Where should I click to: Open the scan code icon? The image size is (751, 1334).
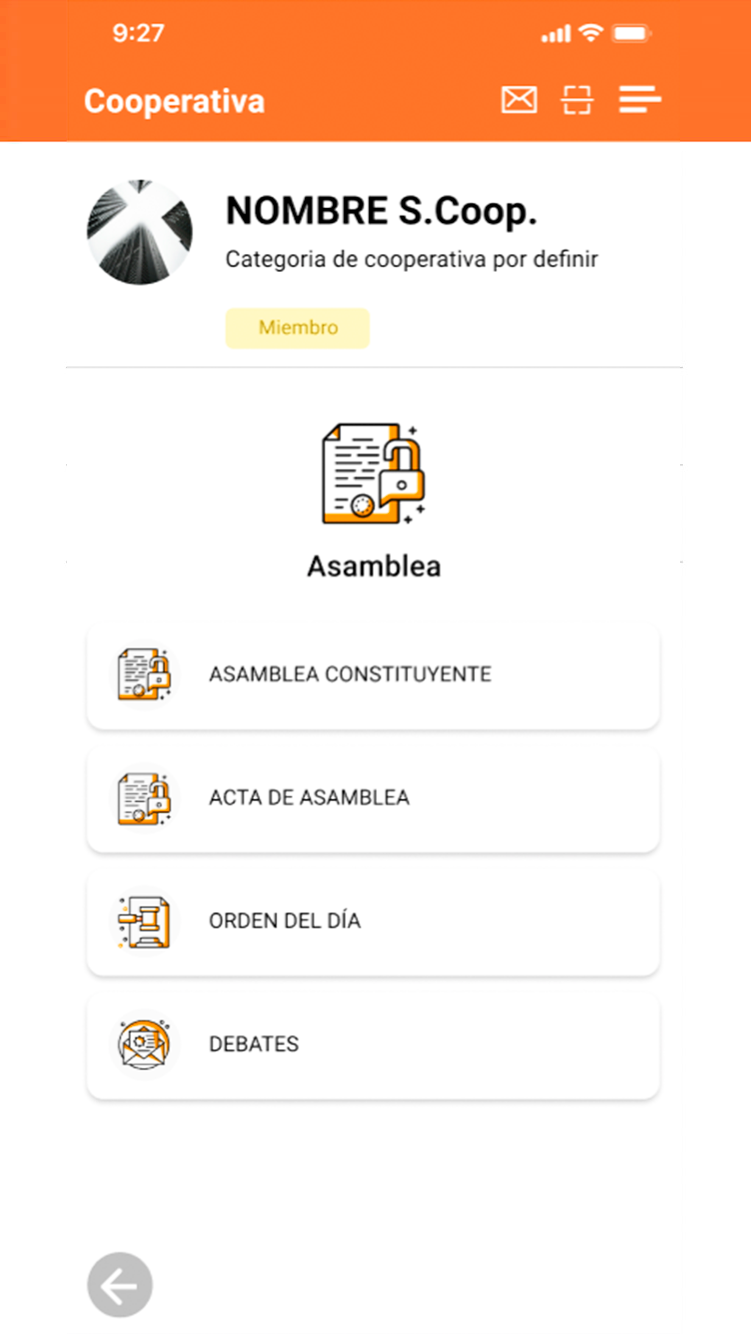577,100
